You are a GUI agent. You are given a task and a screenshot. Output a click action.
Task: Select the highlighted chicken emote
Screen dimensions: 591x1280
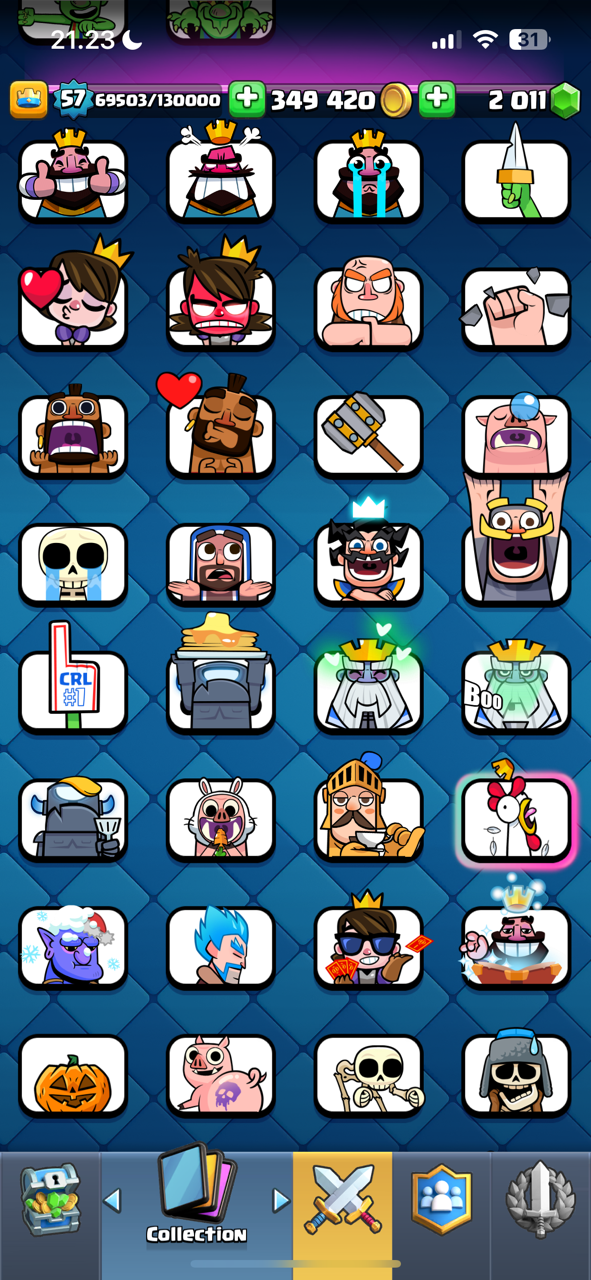tap(516, 820)
